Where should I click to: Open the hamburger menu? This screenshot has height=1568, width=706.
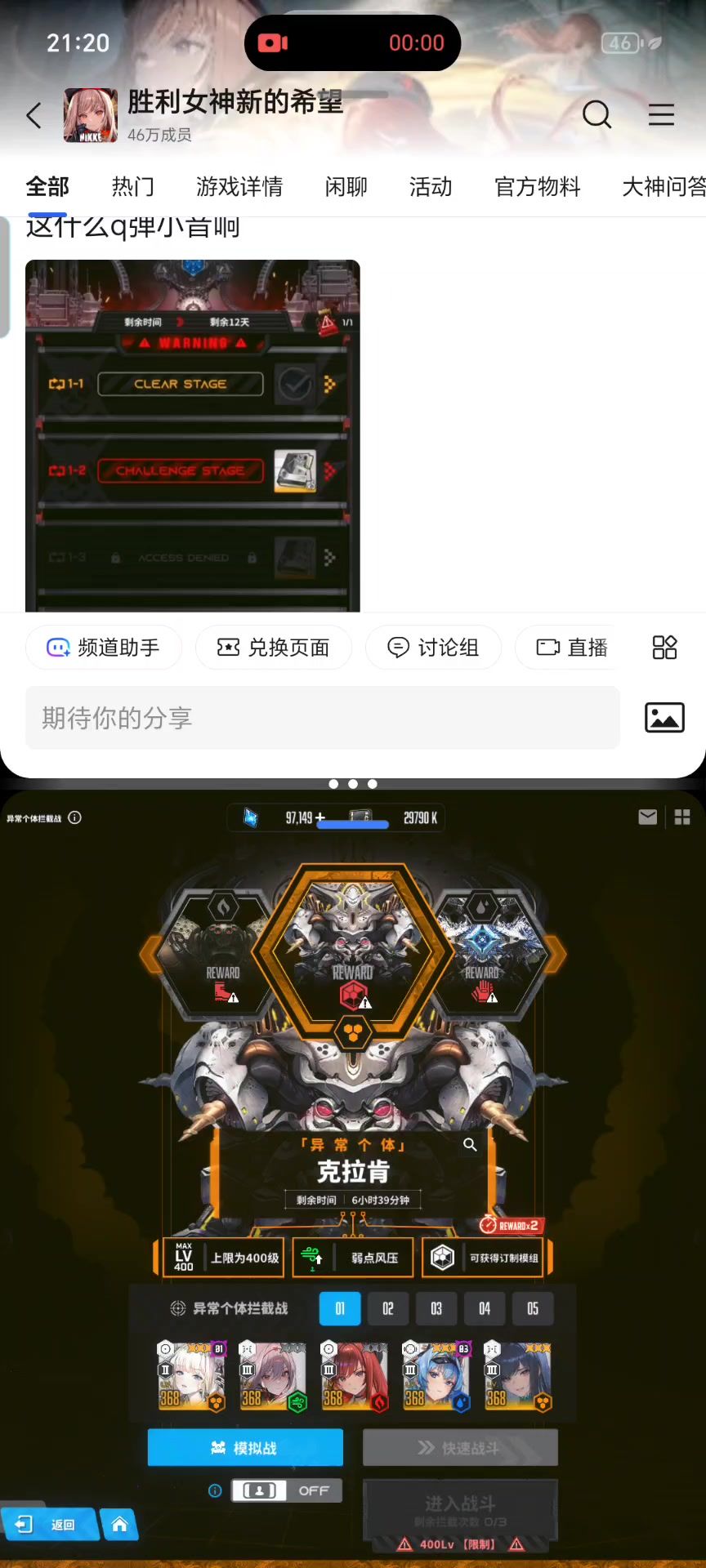pos(661,115)
